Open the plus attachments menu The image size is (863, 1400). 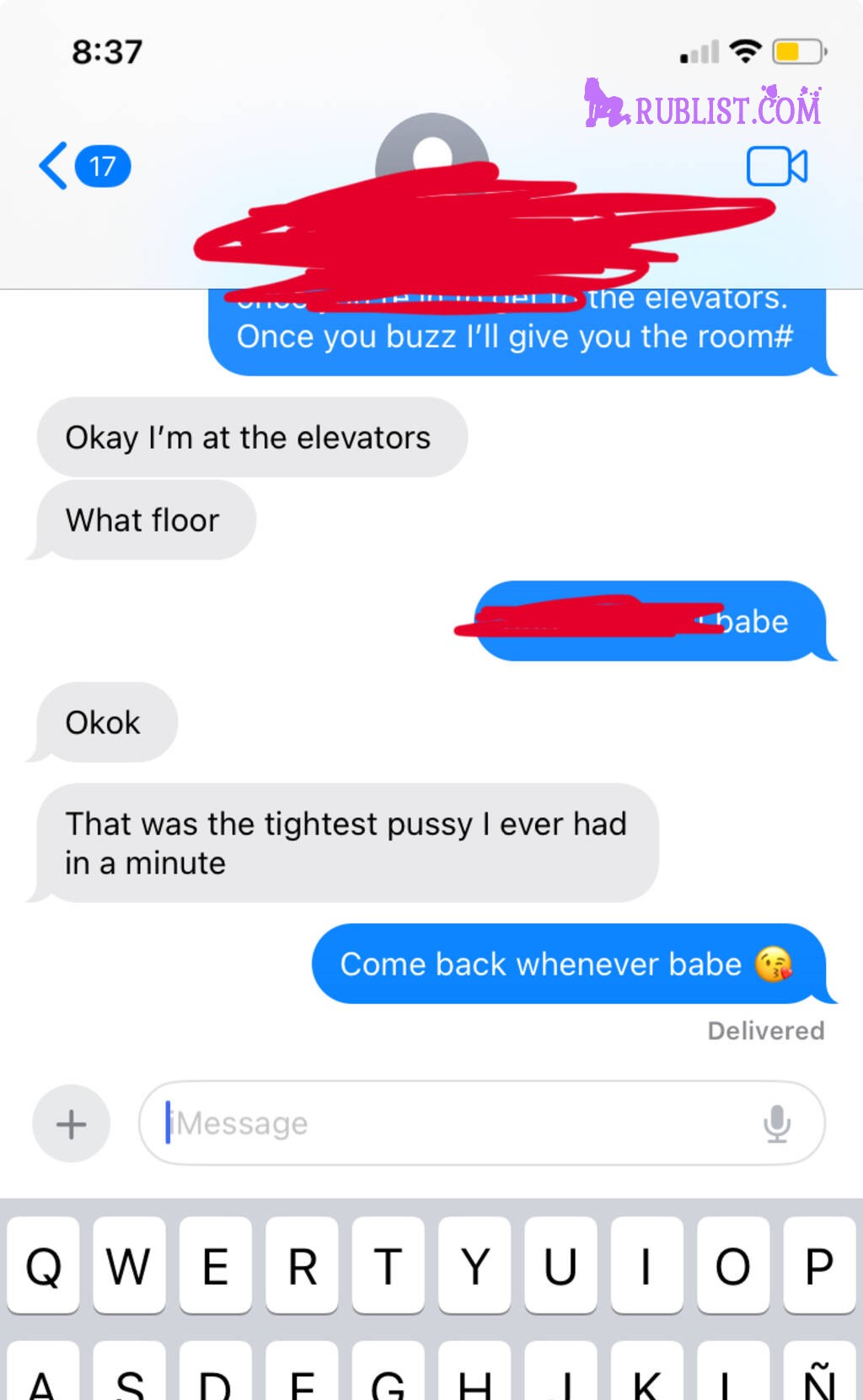(x=72, y=1124)
